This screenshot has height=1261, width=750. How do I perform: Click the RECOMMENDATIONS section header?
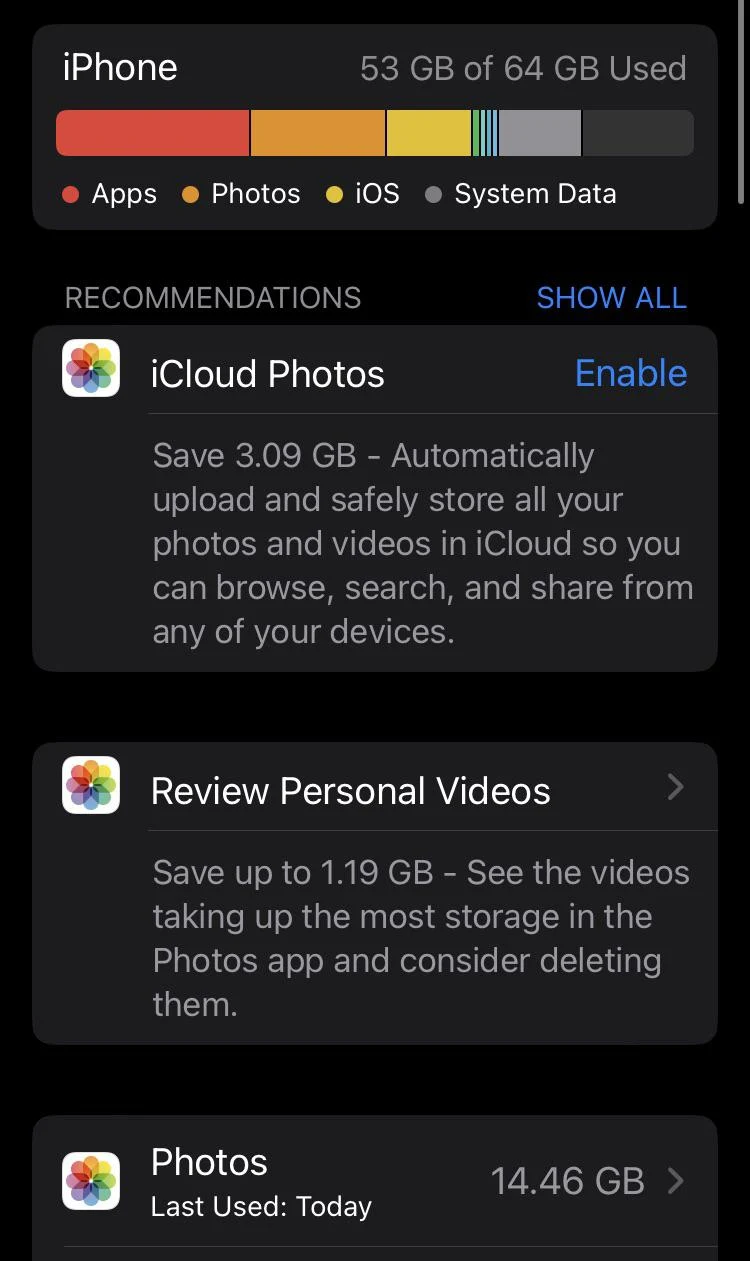(213, 297)
